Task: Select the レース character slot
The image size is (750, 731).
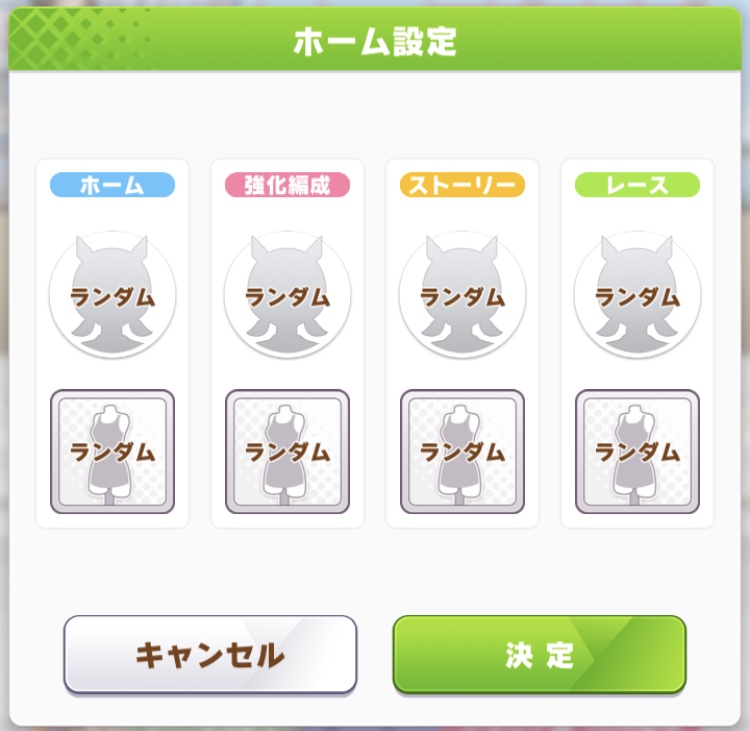Action: pyautogui.click(x=637, y=295)
